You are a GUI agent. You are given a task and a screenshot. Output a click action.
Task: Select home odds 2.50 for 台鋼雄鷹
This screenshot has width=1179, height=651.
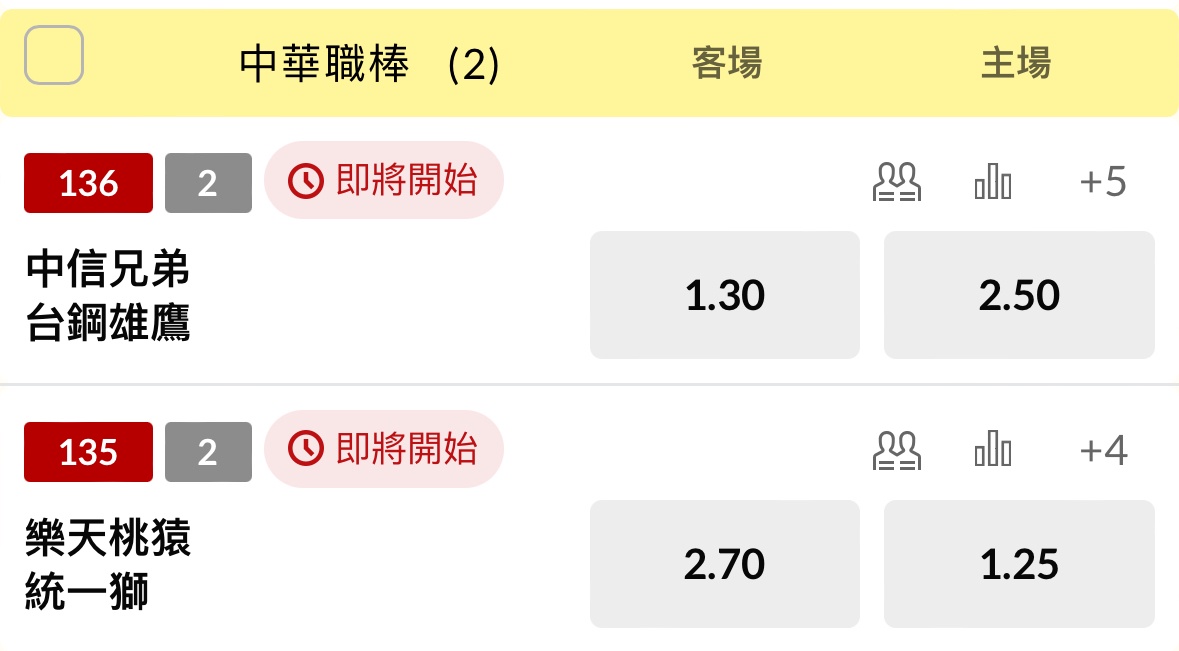click(1019, 295)
